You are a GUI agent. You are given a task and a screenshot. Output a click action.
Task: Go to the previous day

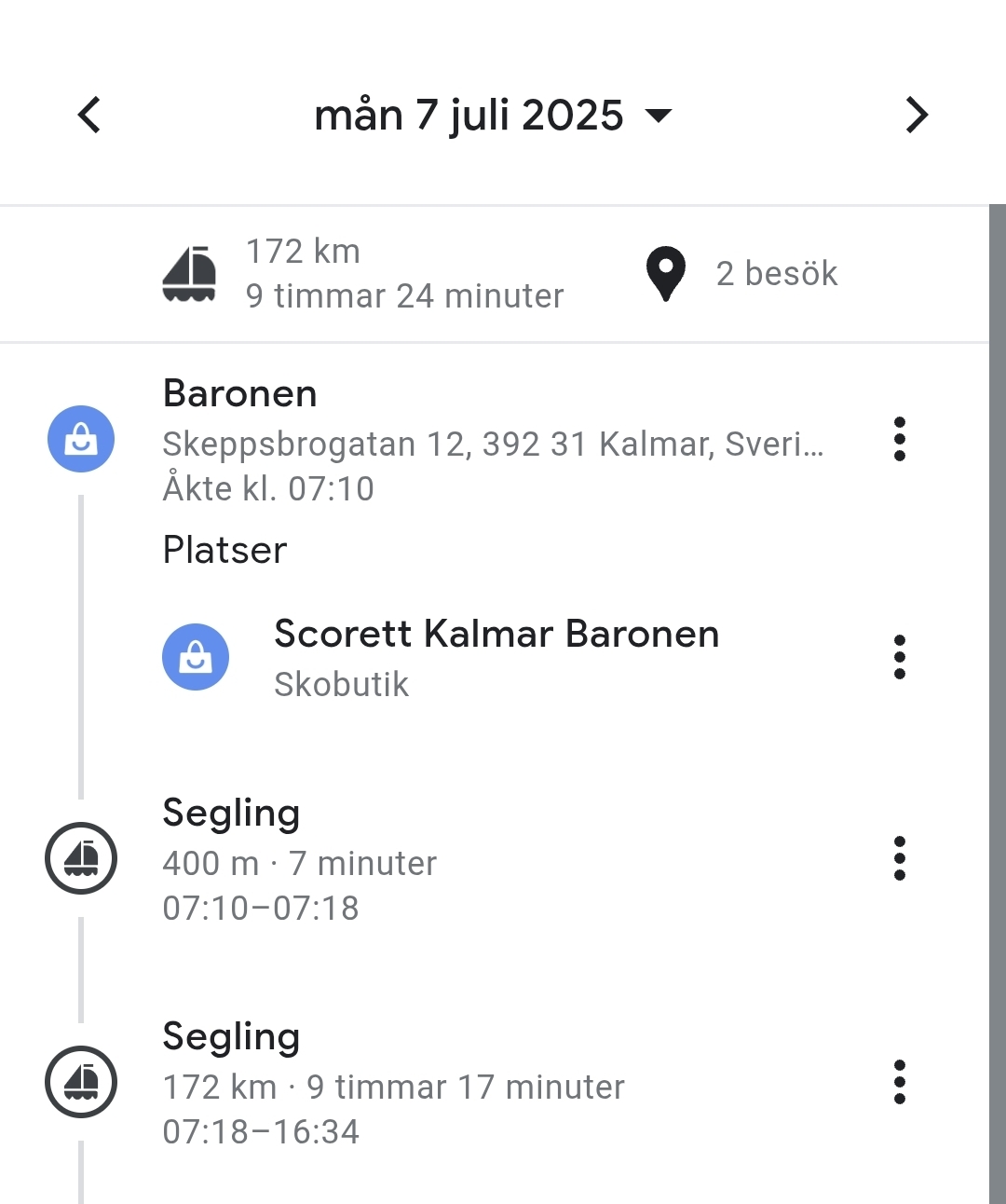coord(89,116)
